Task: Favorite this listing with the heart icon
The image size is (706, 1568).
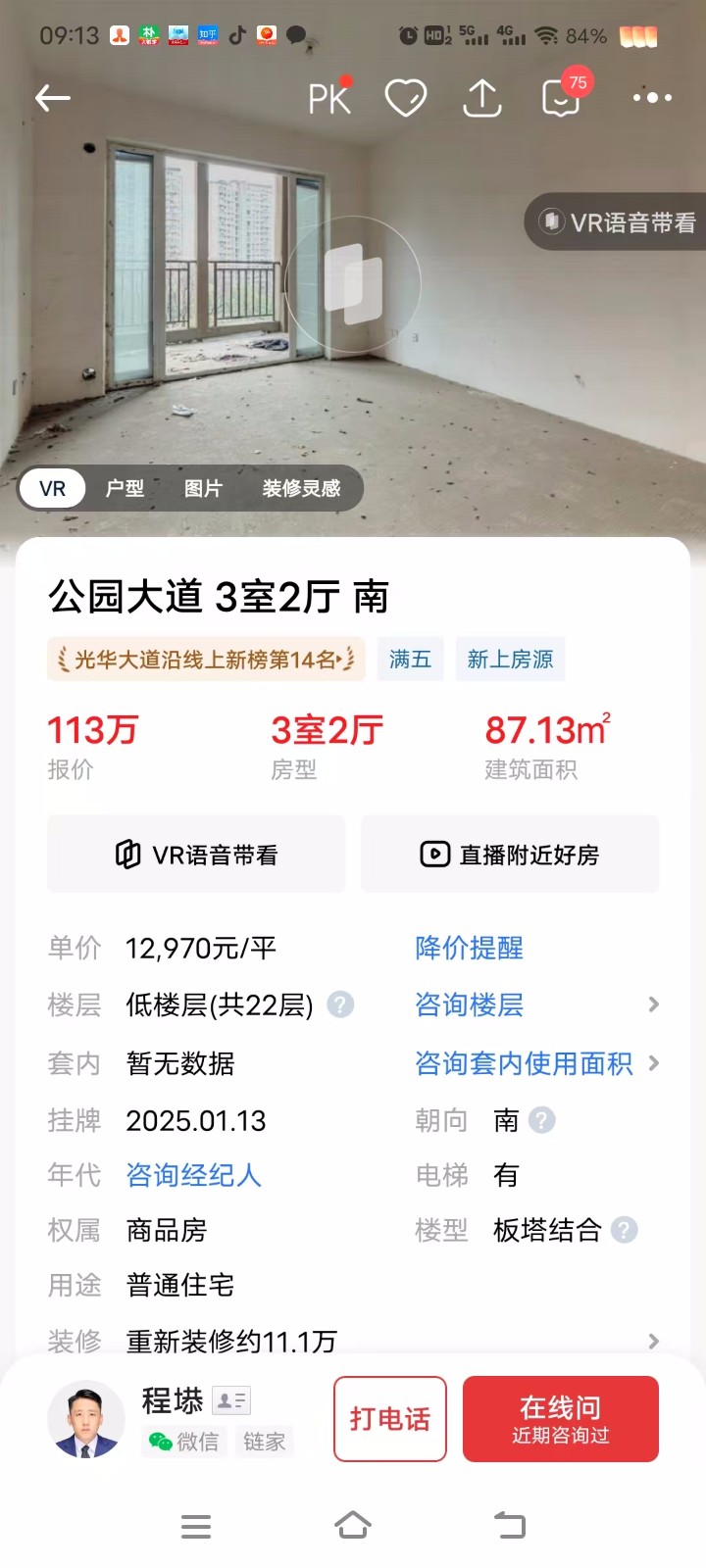Action: [405, 98]
